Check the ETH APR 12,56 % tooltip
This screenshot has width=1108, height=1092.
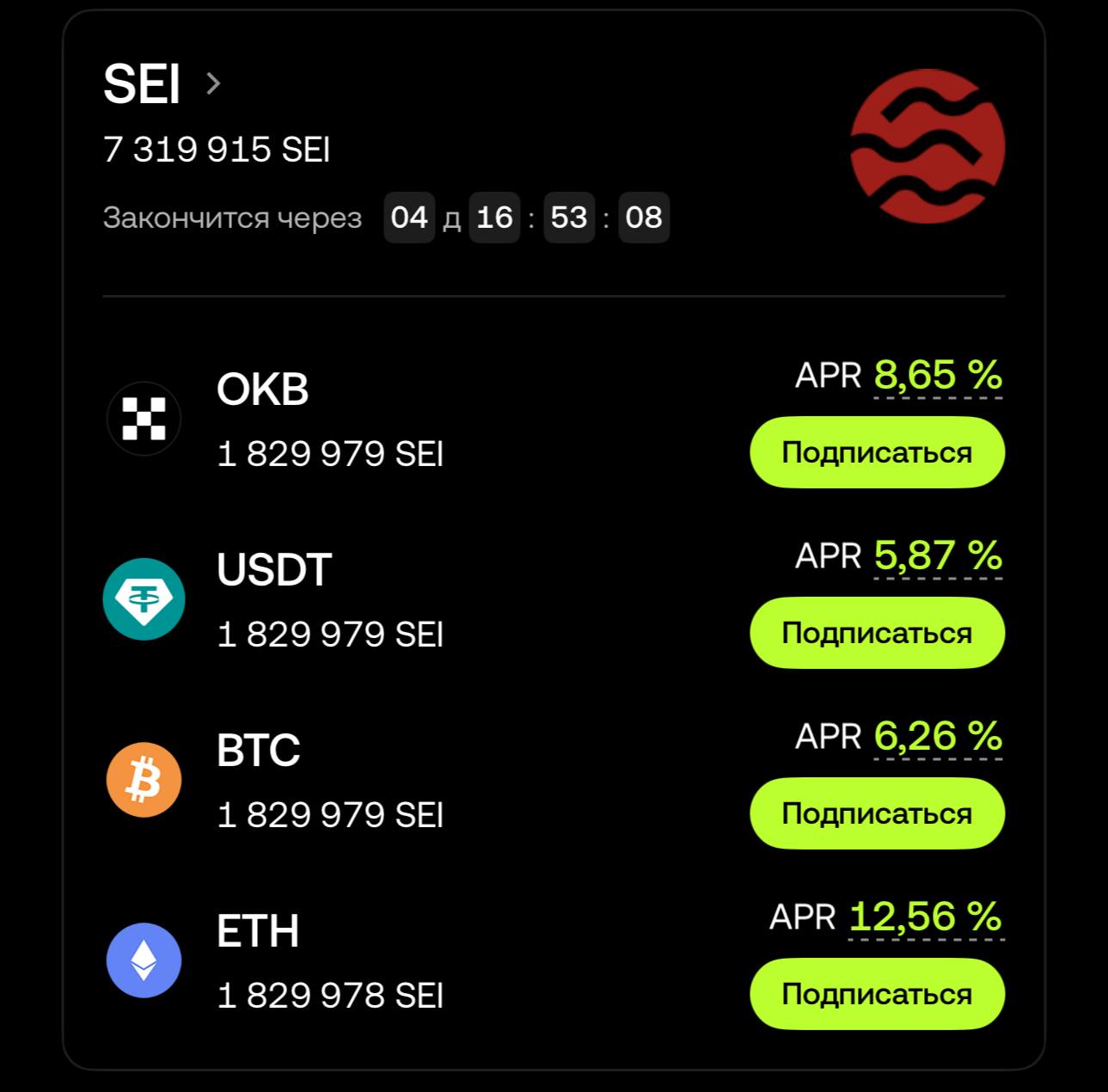(x=926, y=917)
